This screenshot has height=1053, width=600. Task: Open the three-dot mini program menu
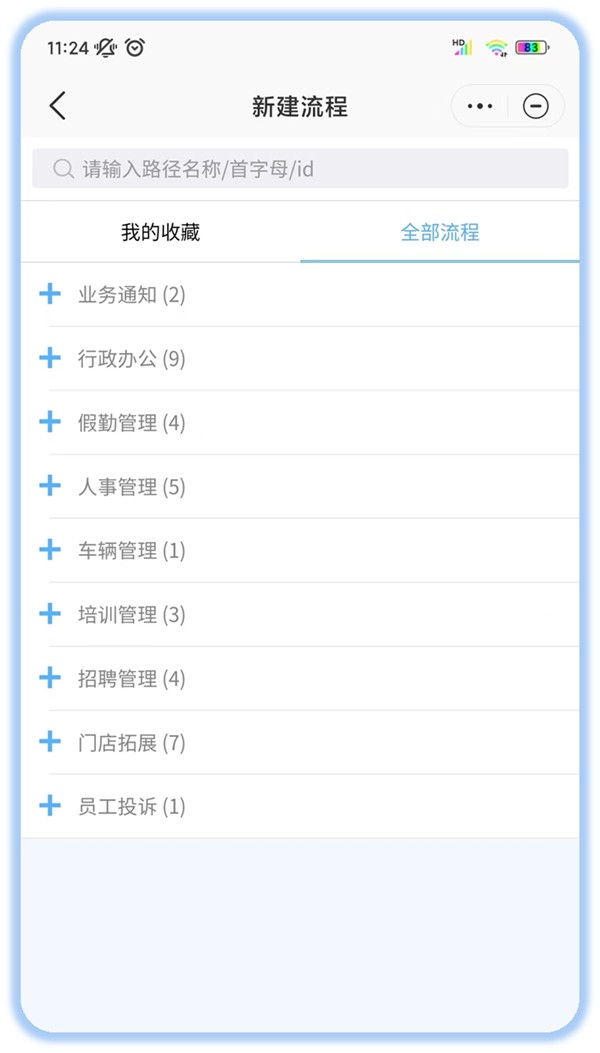(x=480, y=106)
